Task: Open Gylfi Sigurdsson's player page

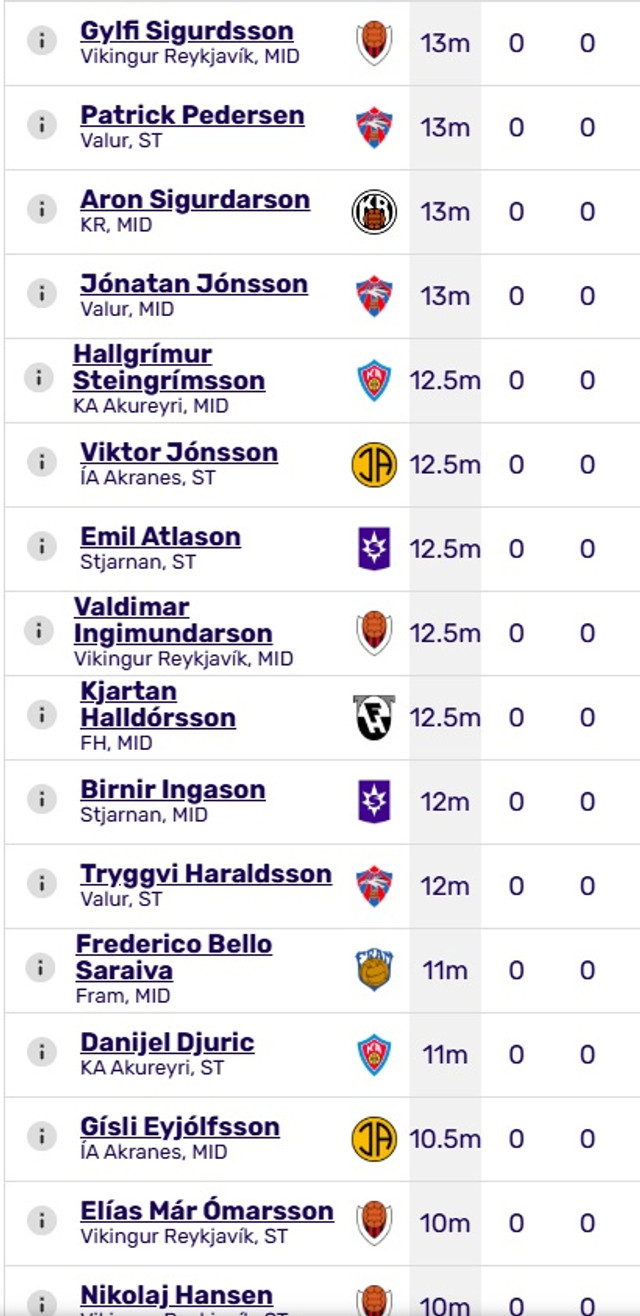Action: (x=187, y=31)
